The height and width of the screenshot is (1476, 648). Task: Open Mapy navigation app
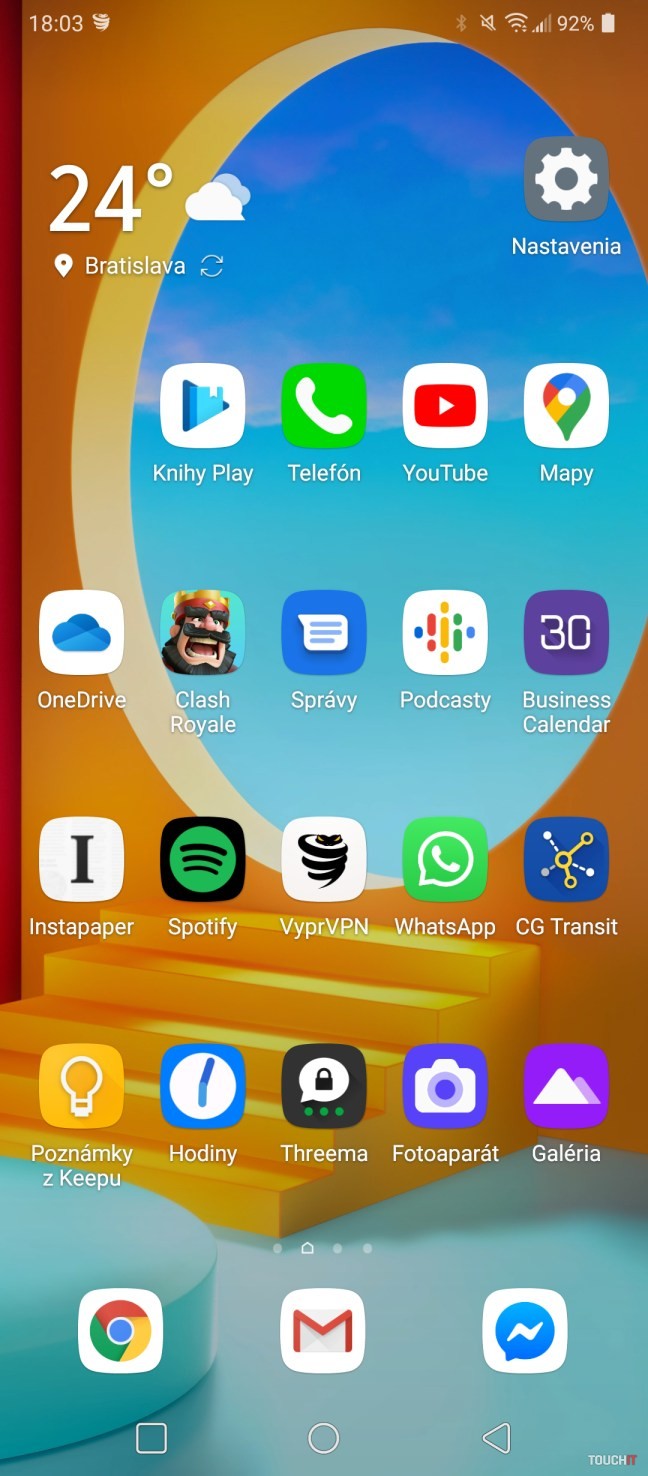[566, 406]
